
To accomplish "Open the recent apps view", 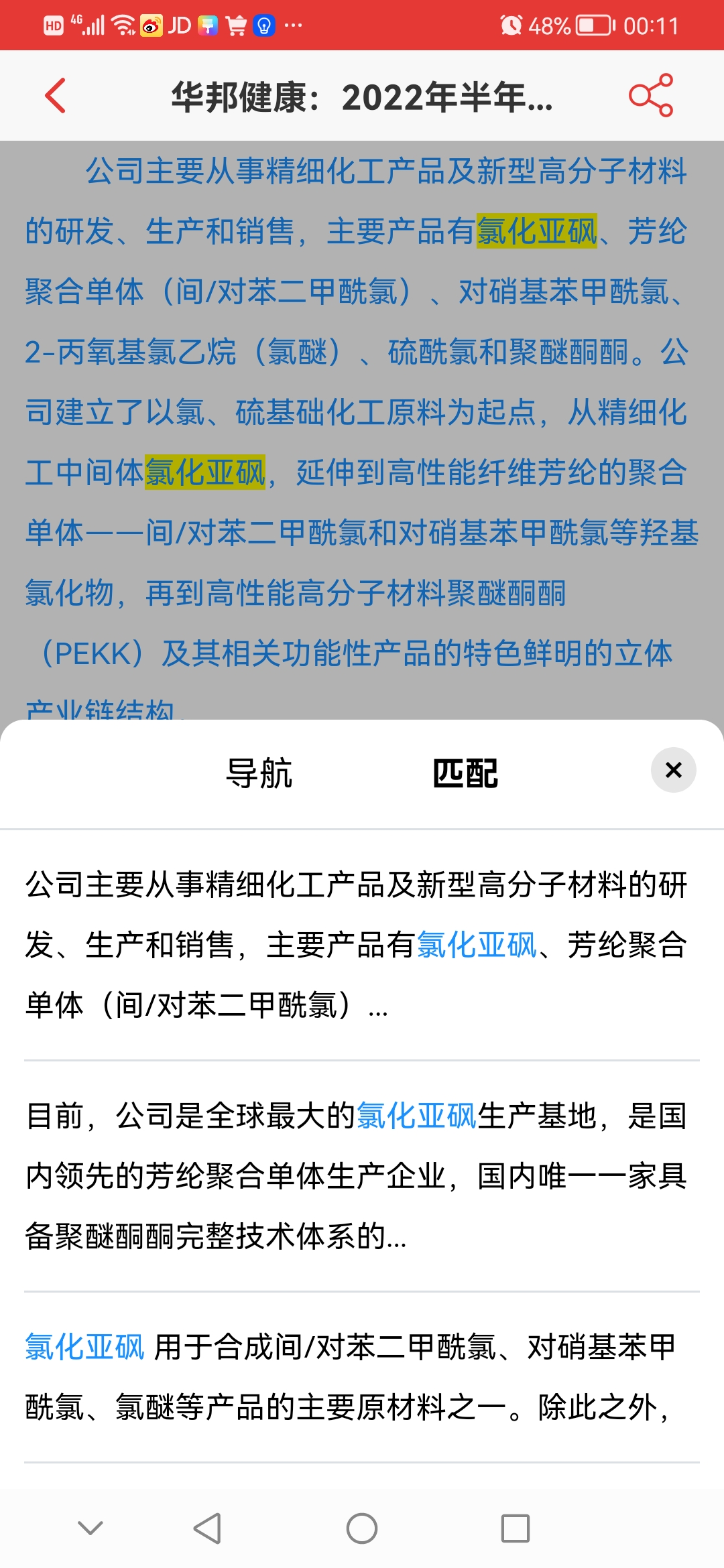I will (x=516, y=1528).
